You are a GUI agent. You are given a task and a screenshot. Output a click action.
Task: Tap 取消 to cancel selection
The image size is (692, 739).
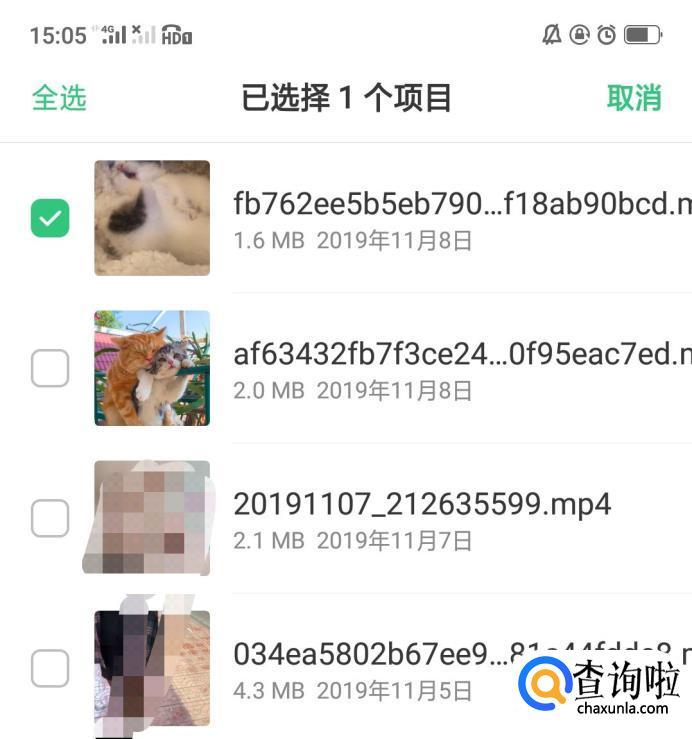pos(634,98)
